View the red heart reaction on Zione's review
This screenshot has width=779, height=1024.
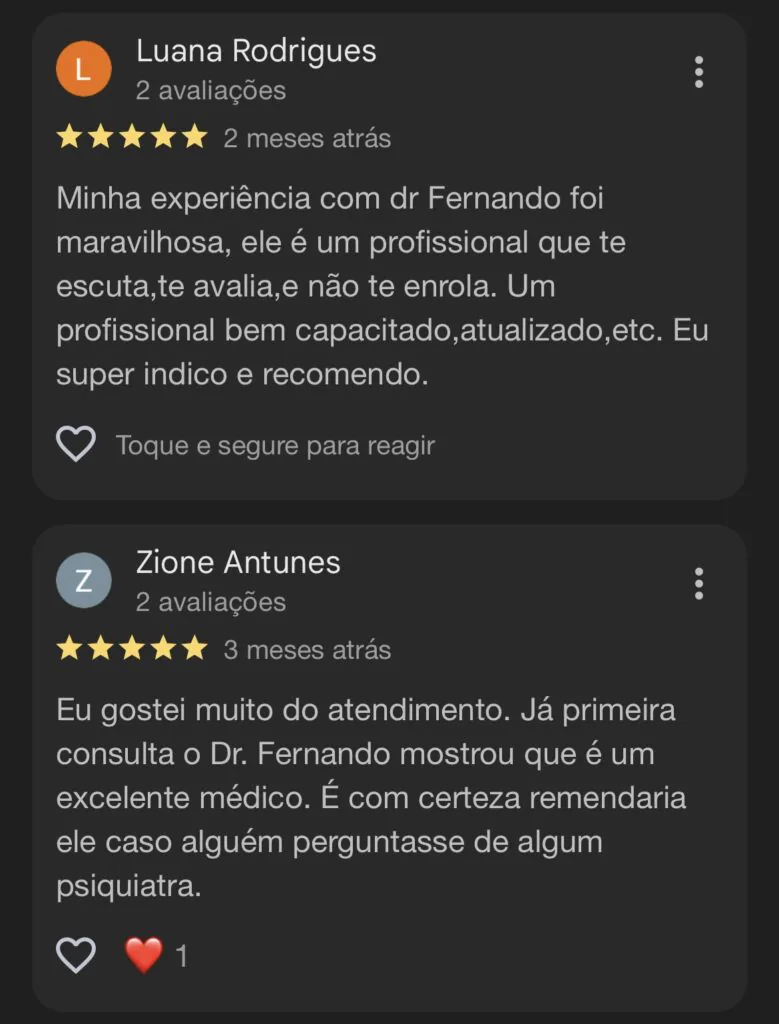144,956
